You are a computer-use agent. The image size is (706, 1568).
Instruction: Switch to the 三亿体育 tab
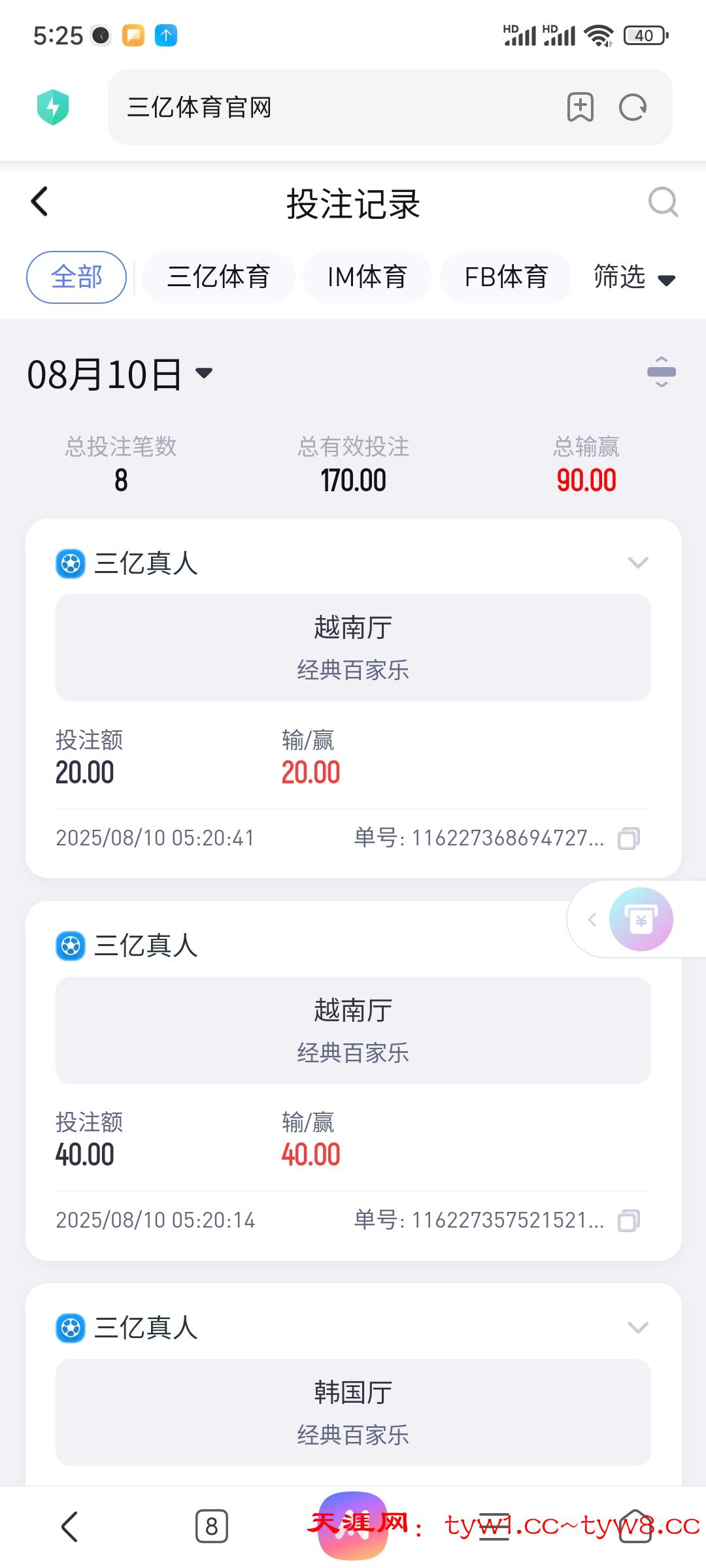point(218,277)
